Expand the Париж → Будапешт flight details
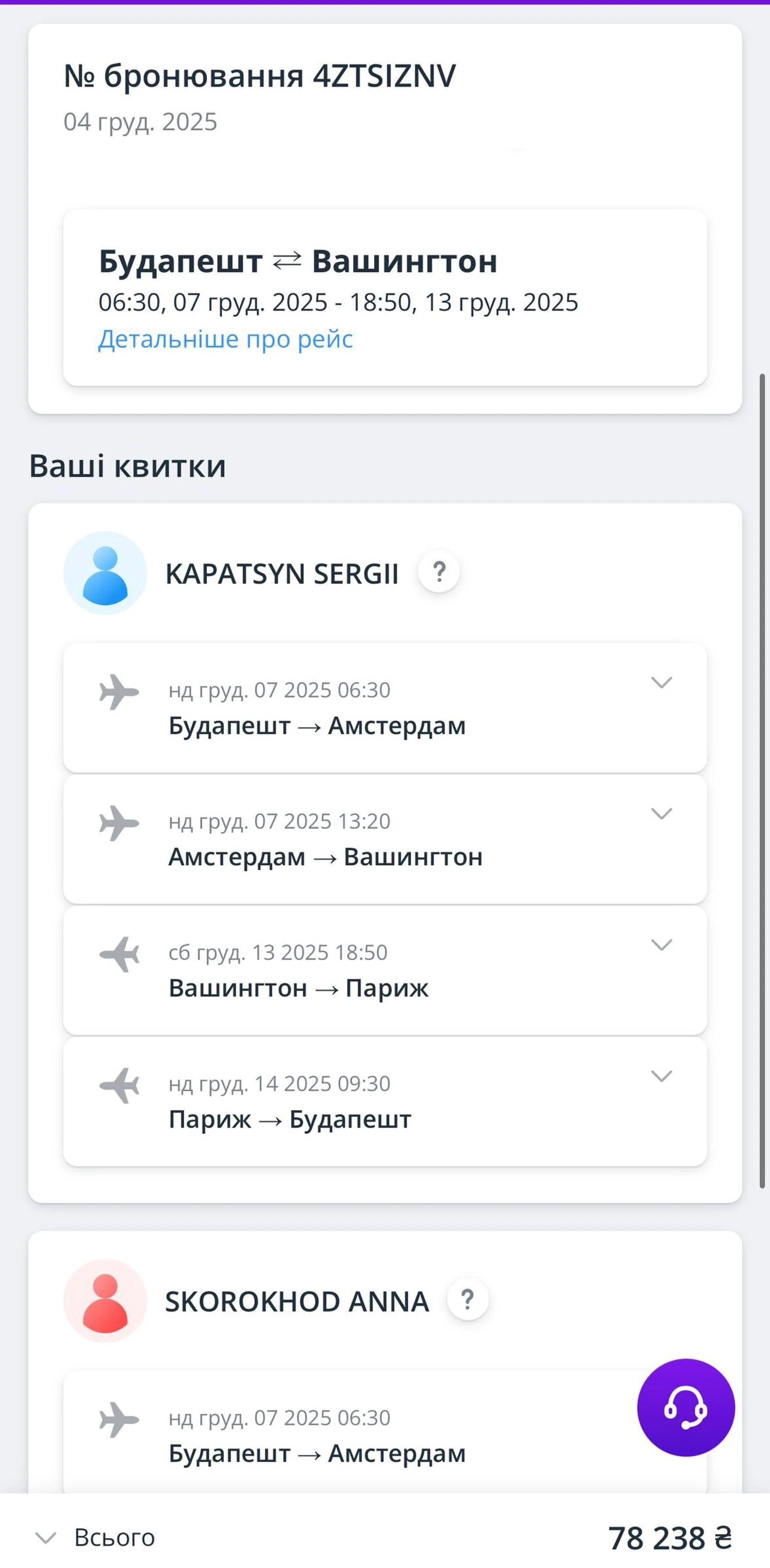This screenshot has width=770, height=1568. [661, 1076]
